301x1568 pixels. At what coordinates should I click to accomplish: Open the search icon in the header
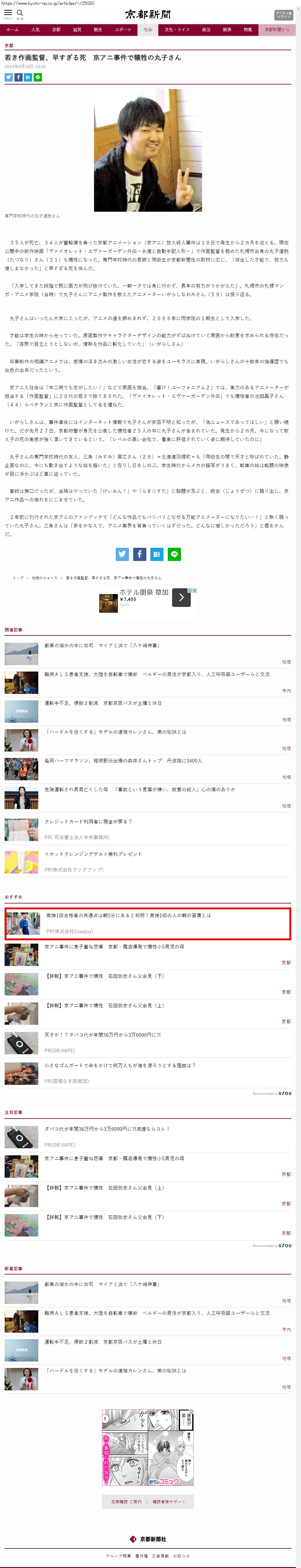20,13
